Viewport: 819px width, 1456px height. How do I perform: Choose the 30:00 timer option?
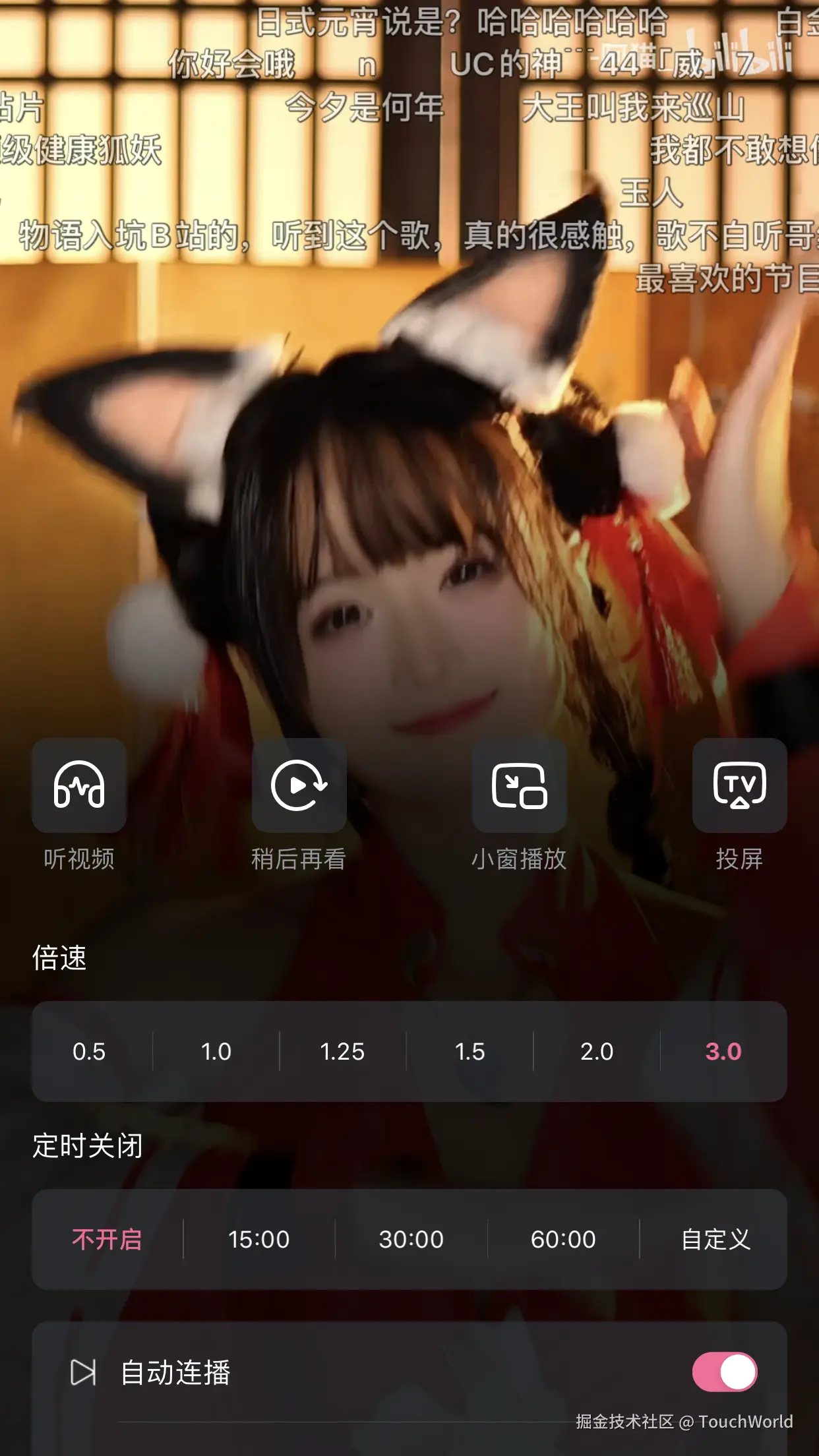tap(411, 1239)
